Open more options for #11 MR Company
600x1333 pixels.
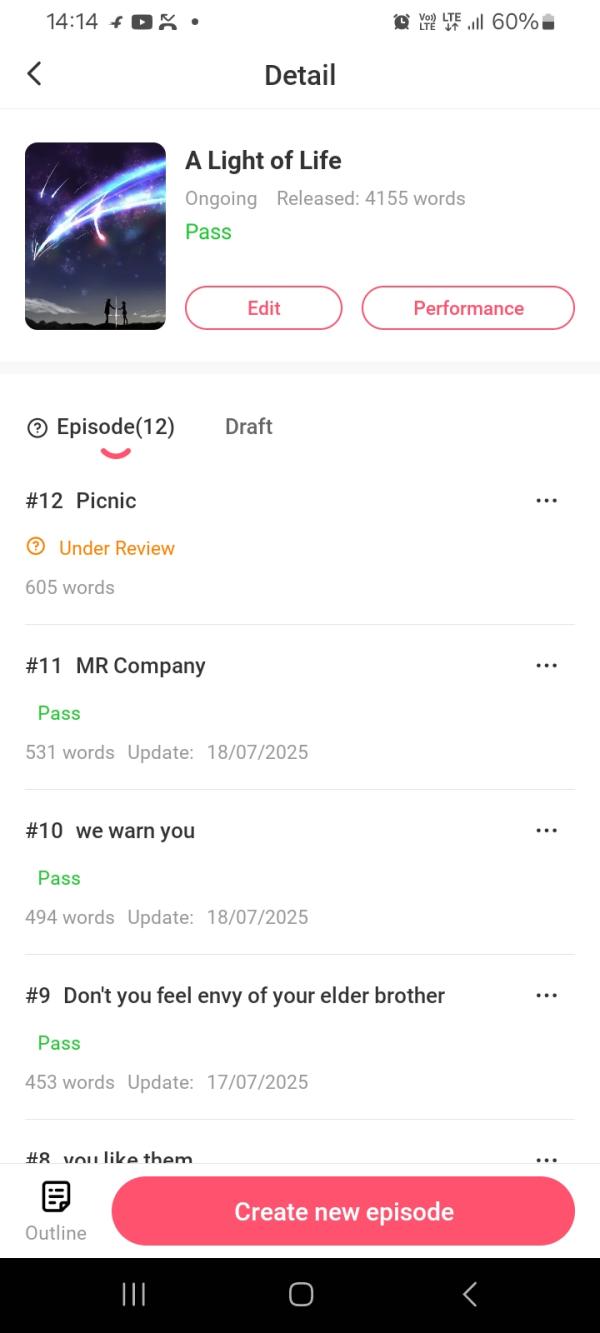(546, 665)
